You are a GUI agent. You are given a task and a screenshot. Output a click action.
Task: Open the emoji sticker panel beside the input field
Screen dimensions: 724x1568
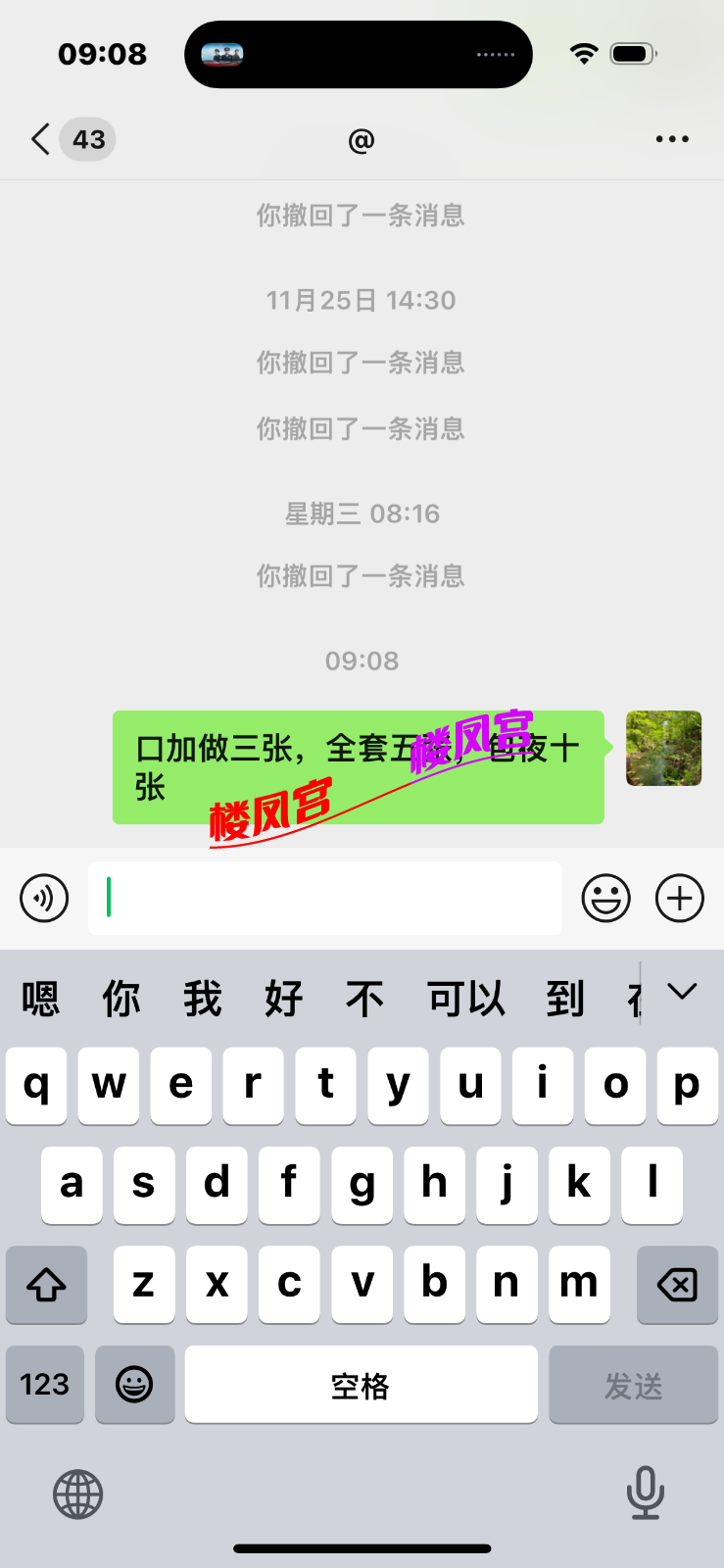coord(605,898)
